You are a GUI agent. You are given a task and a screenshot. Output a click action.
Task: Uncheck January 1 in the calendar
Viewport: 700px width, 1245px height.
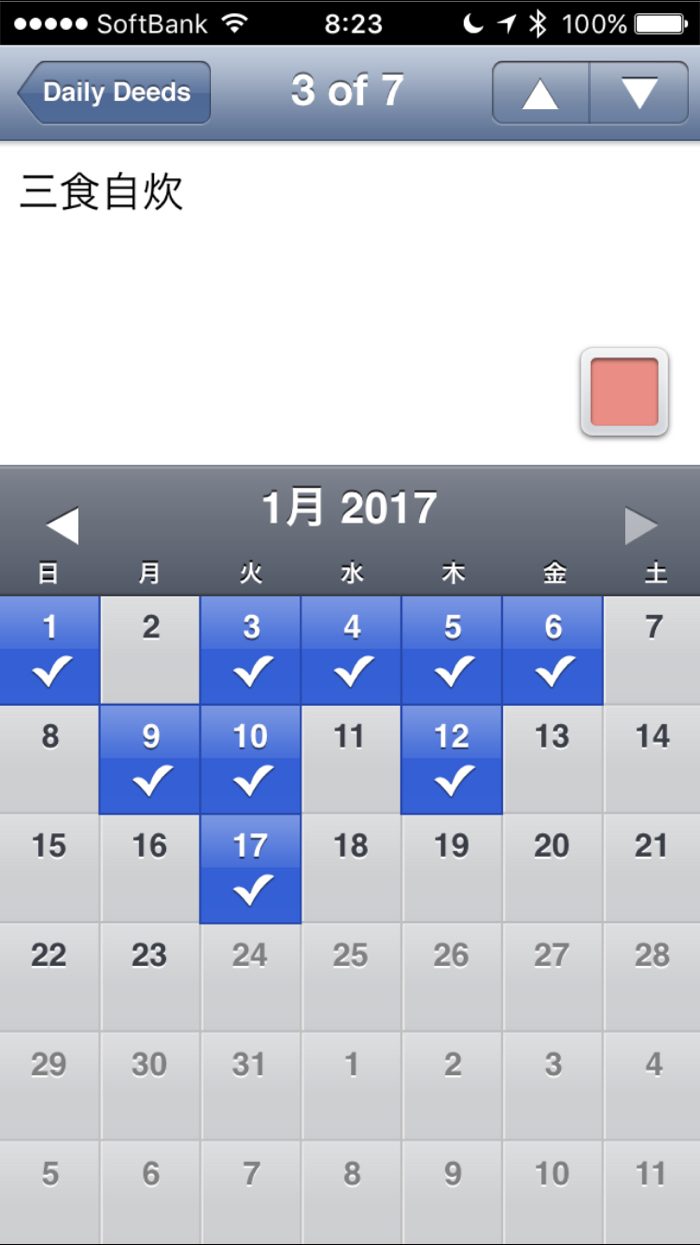pos(50,651)
